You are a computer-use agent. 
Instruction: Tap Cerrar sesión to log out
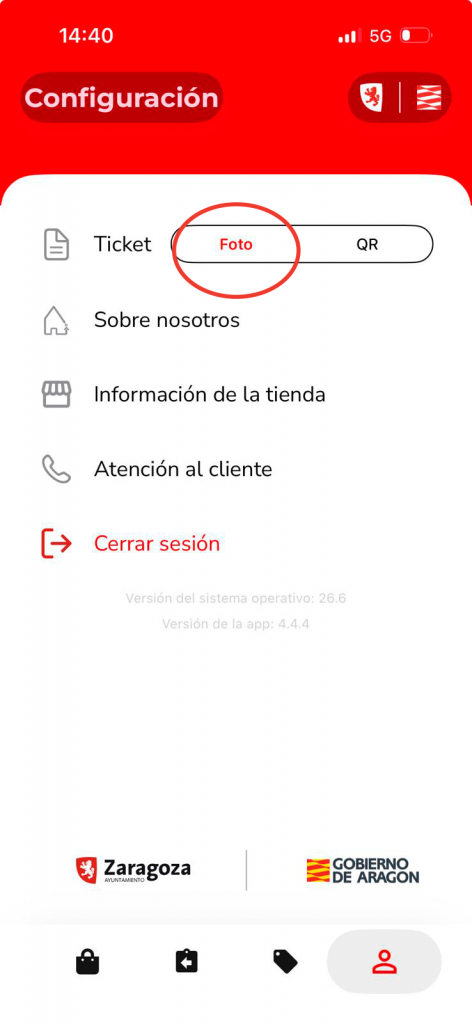click(157, 543)
